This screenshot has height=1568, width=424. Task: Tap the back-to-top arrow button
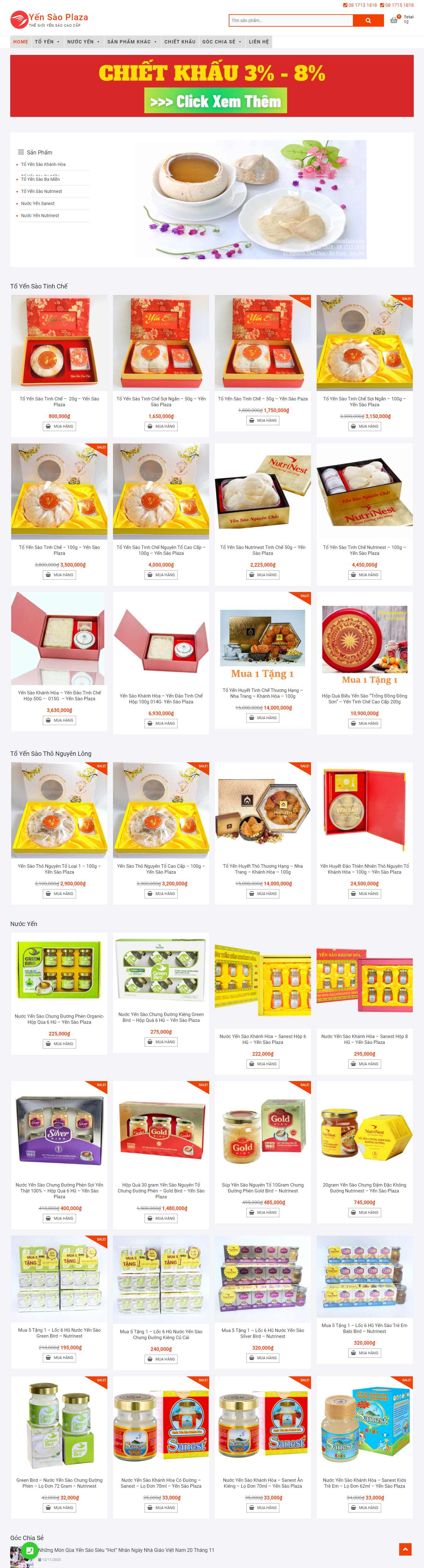point(404,1549)
